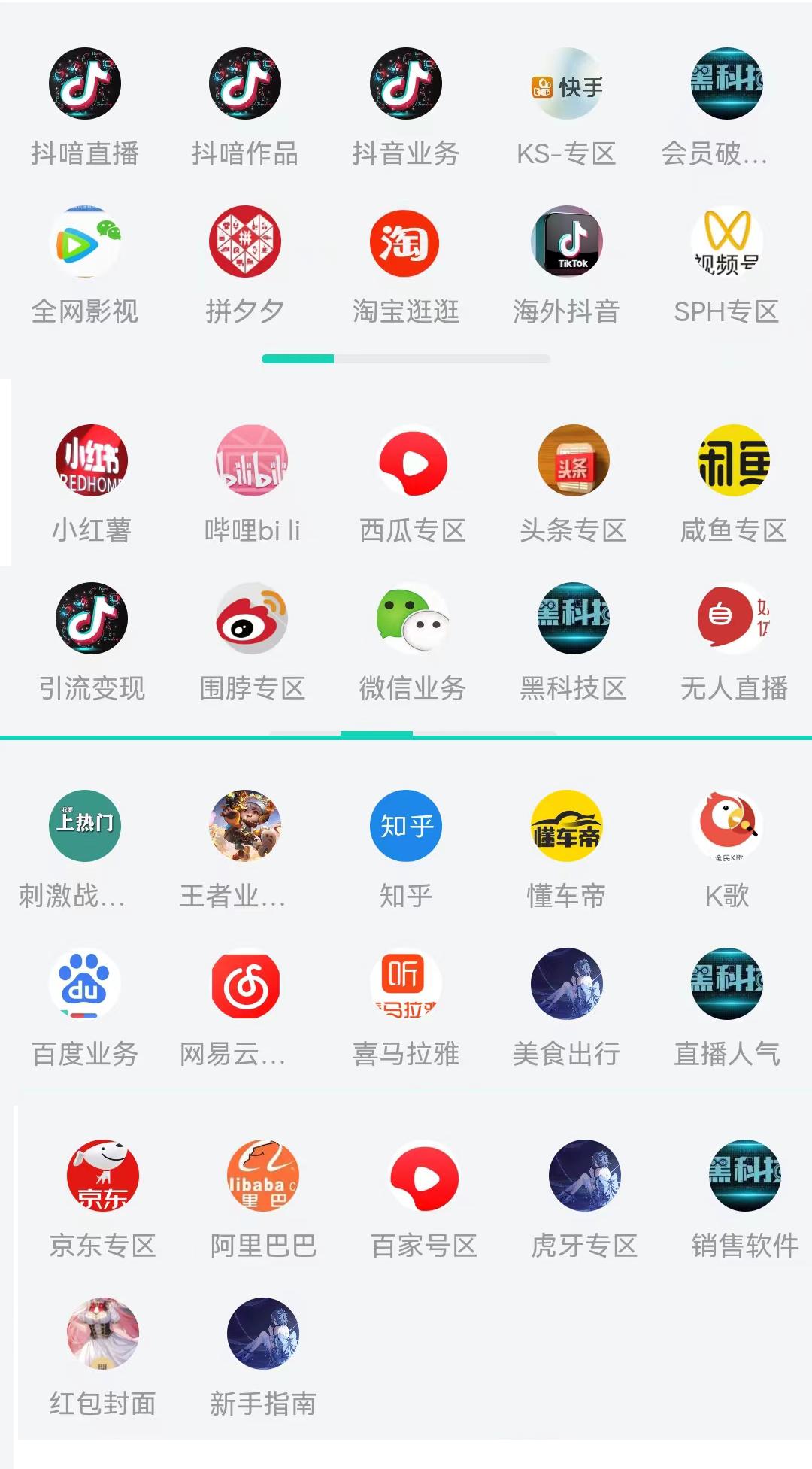Open 京东专区
The image size is (812, 1469).
103,1176
